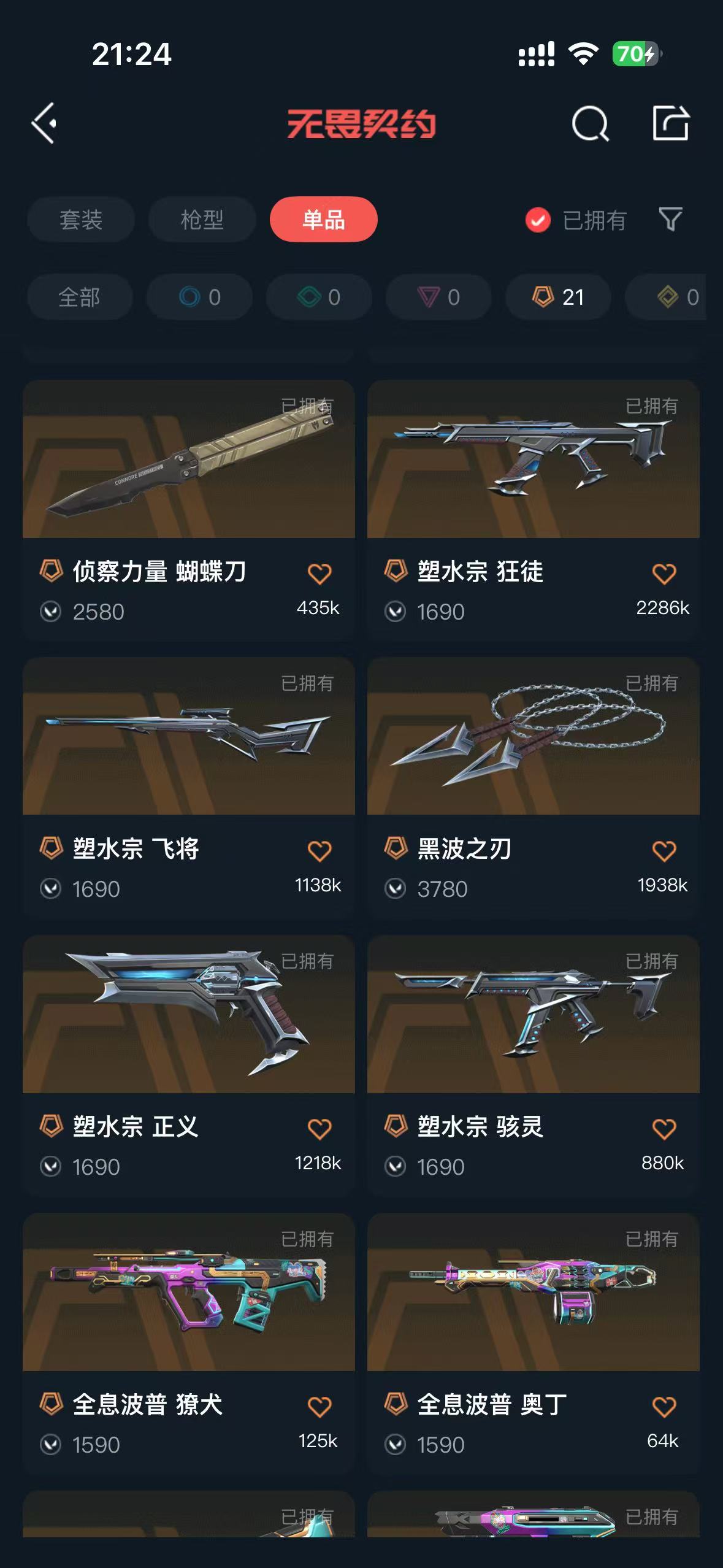The width and height of the screenshot is (723, 1568).
Task: Open the 全息波普 奥丁 skin card
Action: click(x=533, y=1293)
